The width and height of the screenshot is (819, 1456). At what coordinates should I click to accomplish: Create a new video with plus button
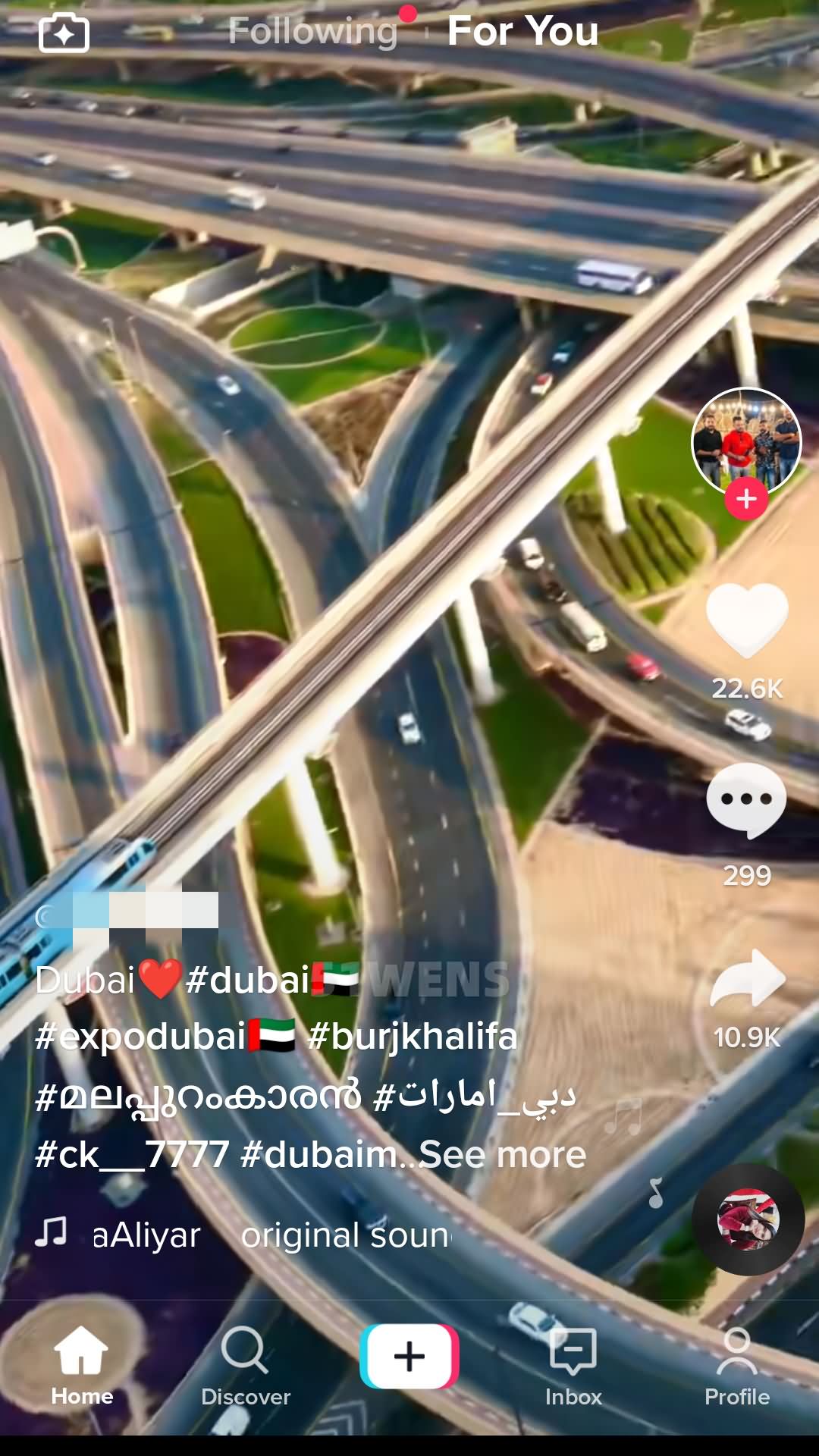point(409,1357)
